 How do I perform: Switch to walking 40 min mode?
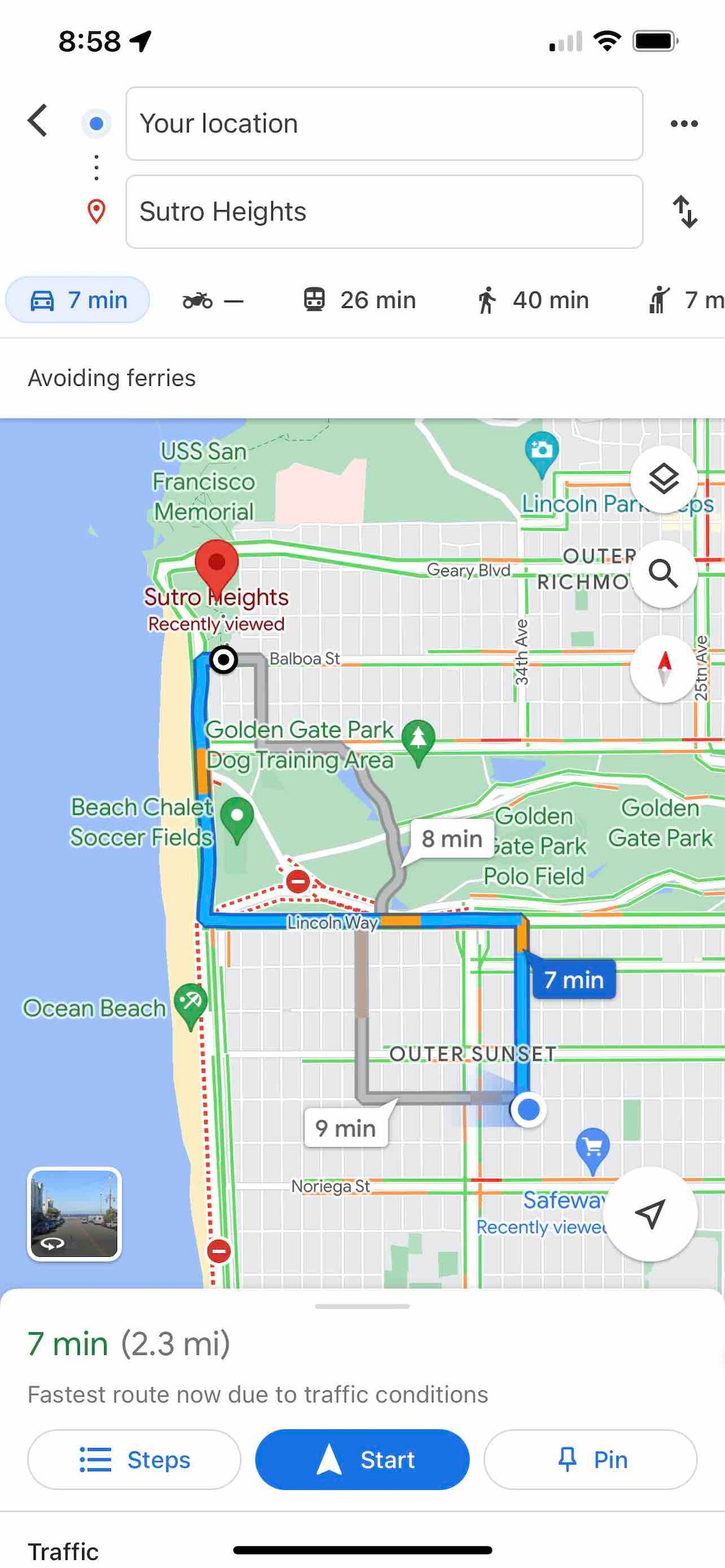533,300
